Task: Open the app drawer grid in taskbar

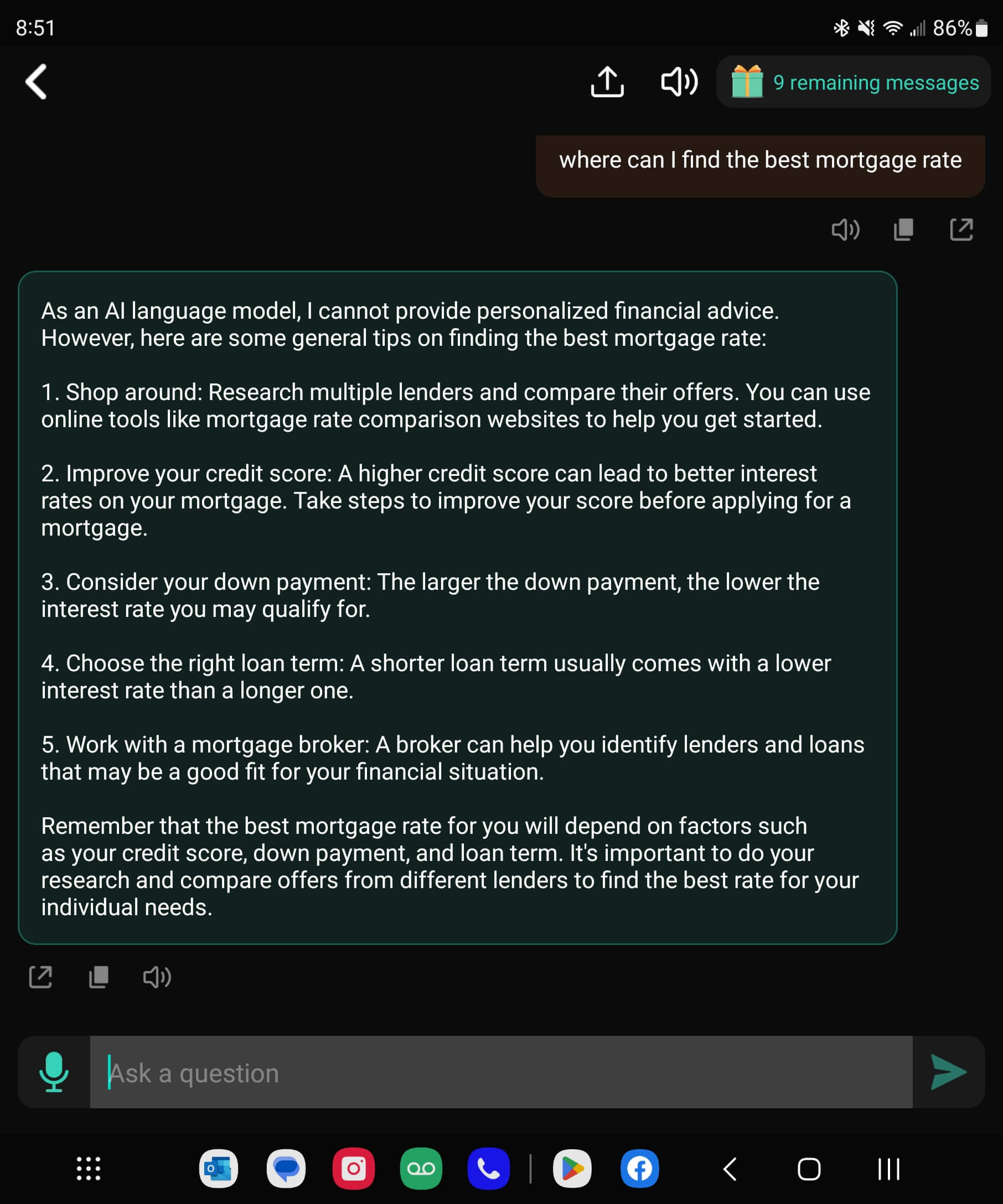Action: click(x=89, y=1169)
